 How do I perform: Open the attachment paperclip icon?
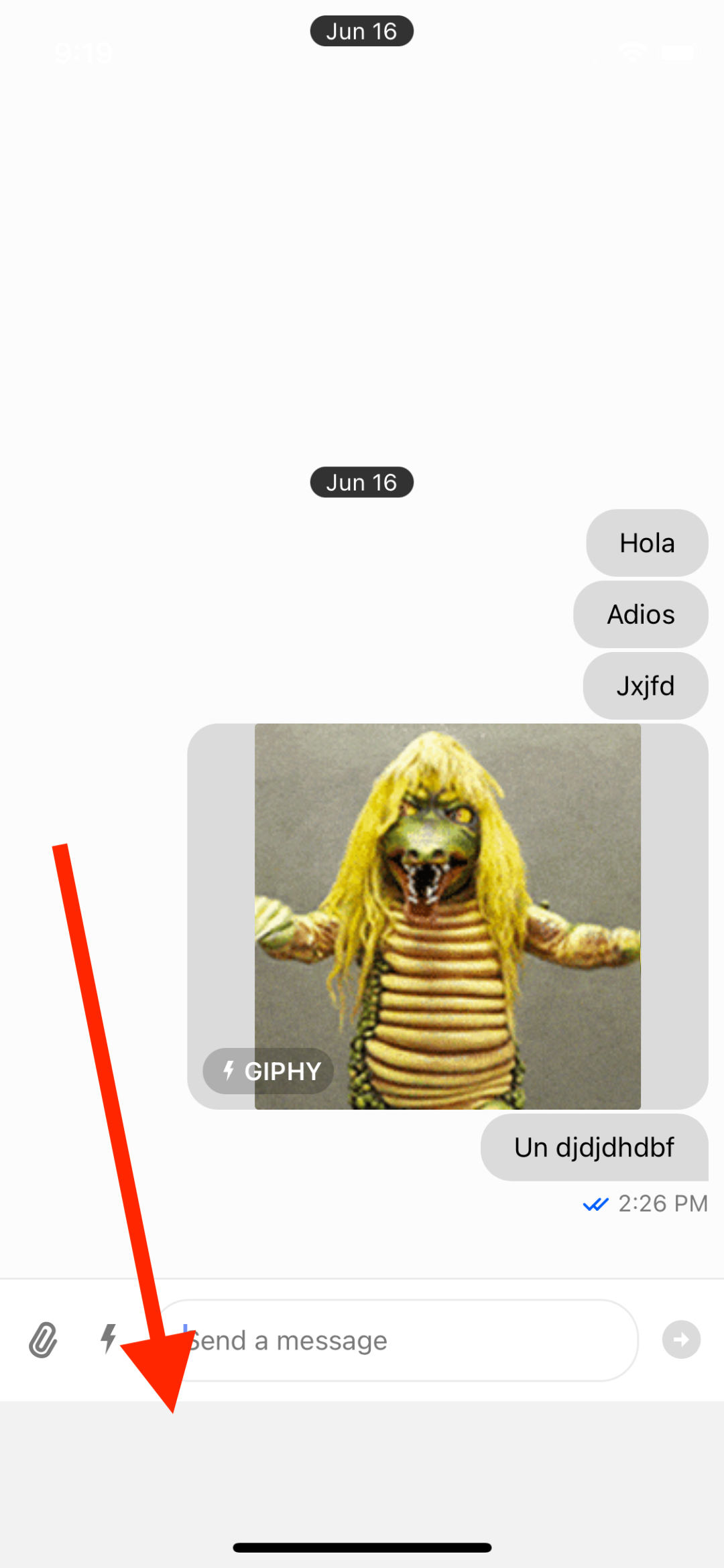43,1340
